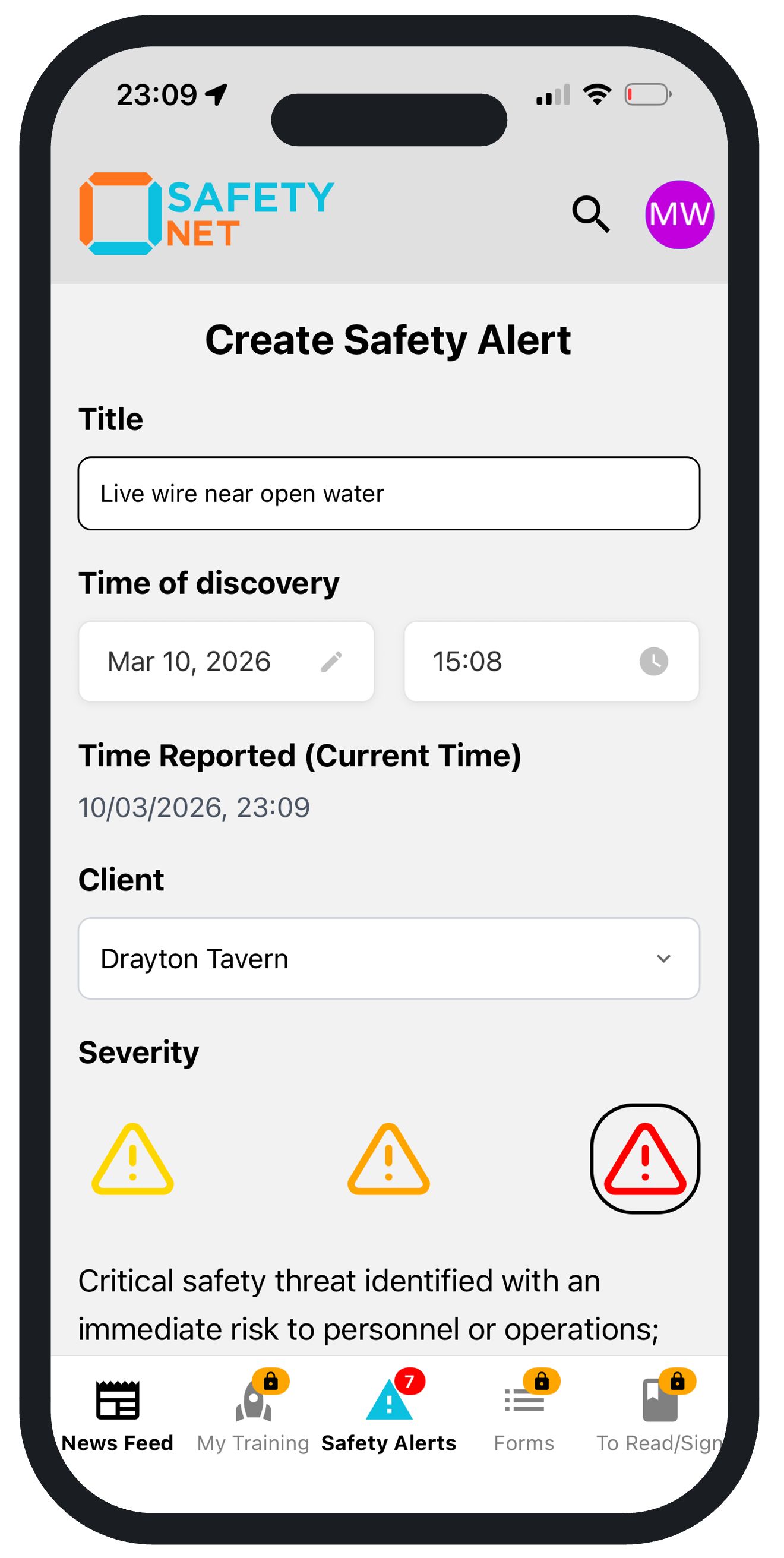Click the Title field containing Live wire text
784x1558 pixels.
click(389, 493)
